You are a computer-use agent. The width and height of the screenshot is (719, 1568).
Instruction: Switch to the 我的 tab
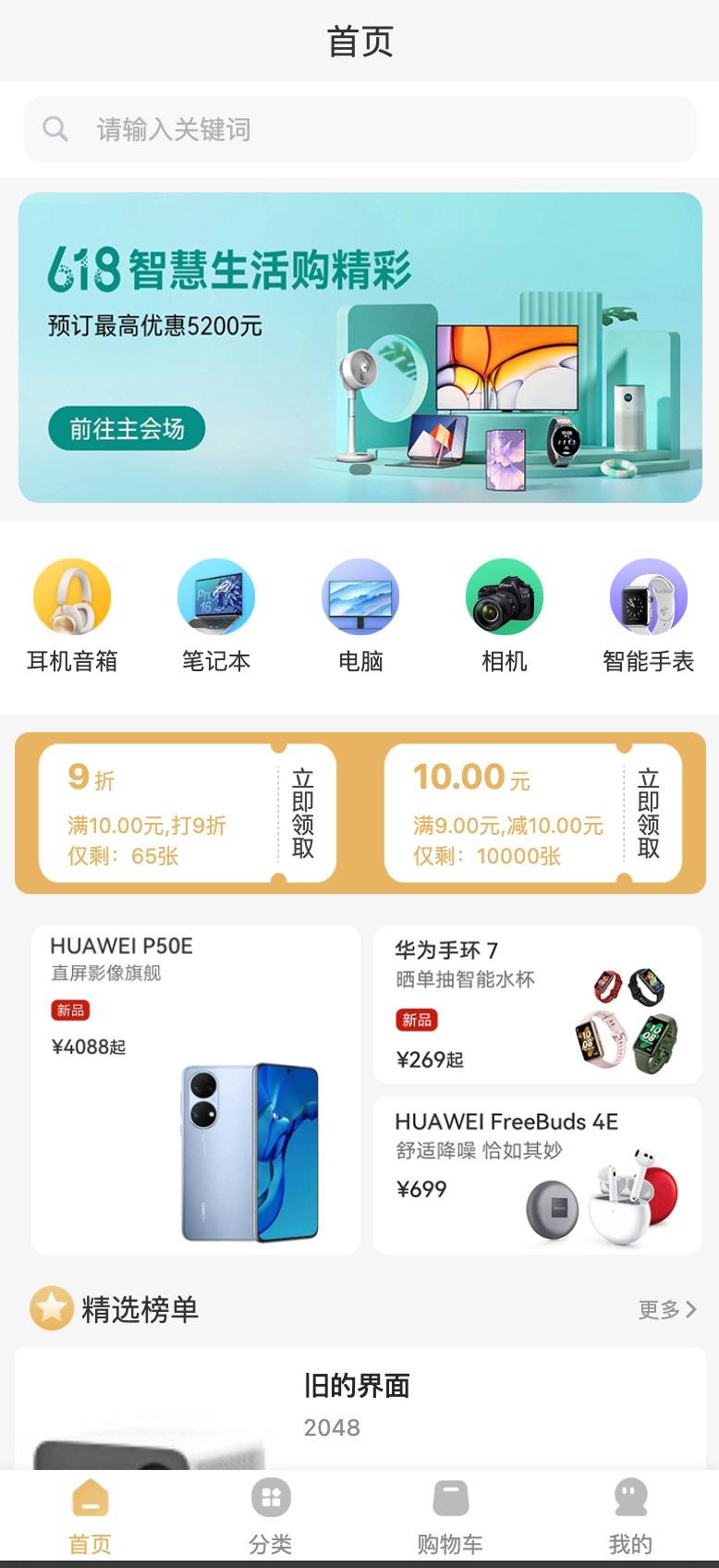[630, 1516]
